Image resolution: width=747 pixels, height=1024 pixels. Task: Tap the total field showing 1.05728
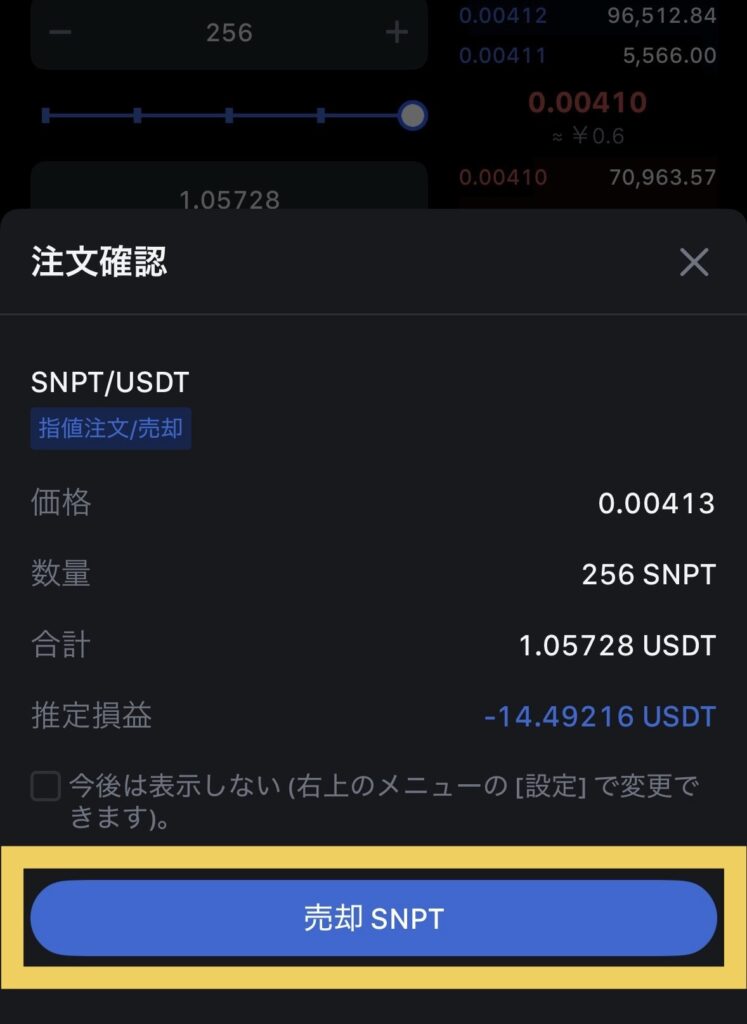pyautogui.click(x=229, y=196)
